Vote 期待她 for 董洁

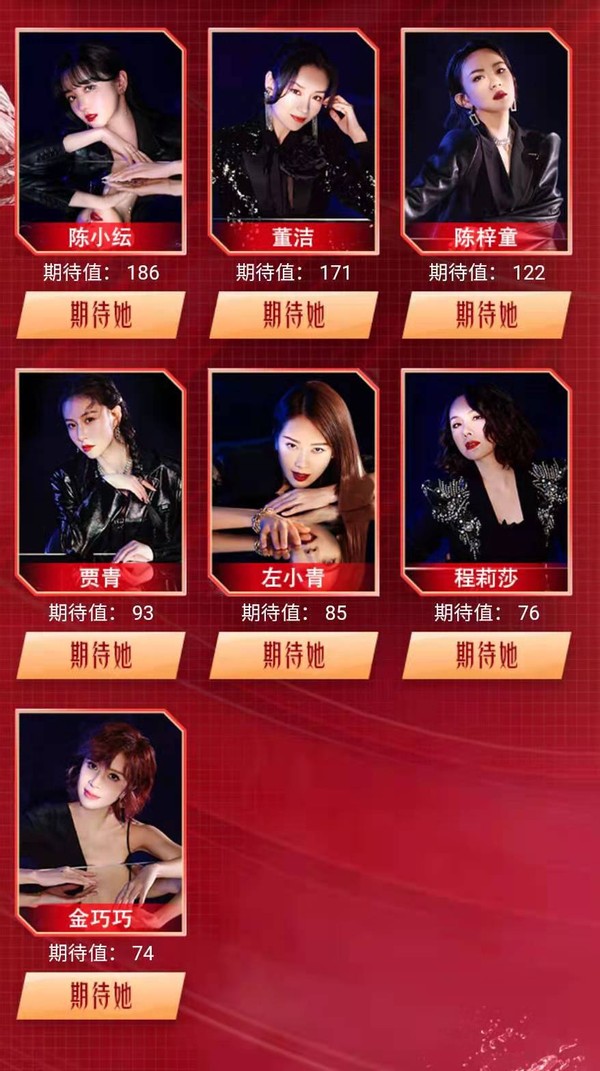click(x=294, y=315)
